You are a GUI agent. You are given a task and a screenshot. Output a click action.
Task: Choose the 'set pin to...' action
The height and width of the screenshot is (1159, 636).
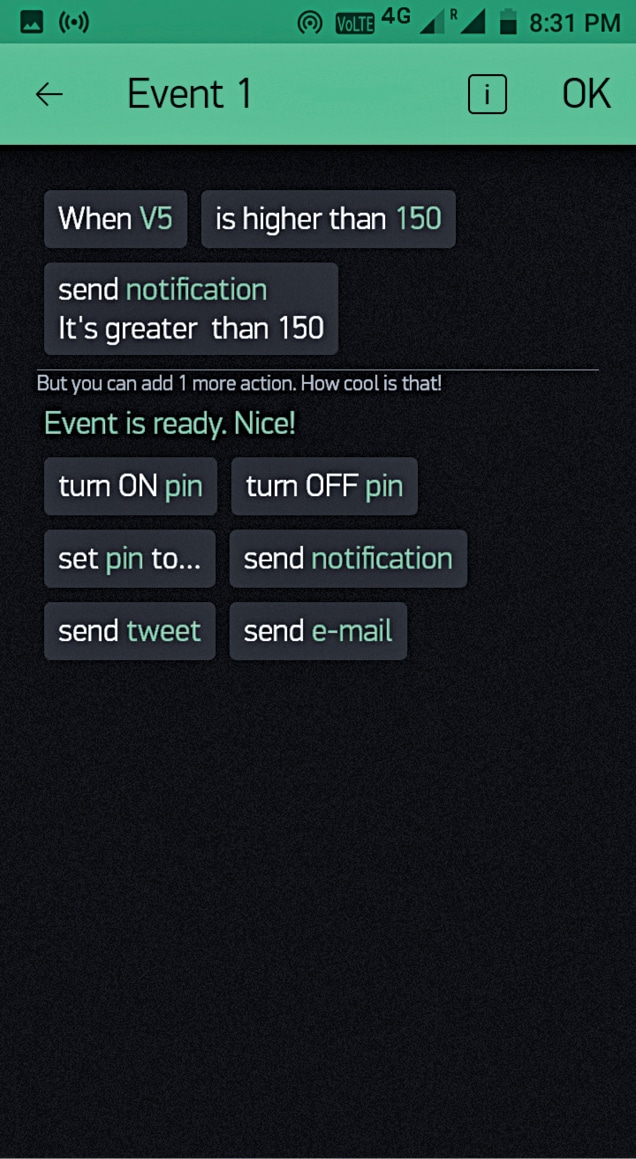coord(129,559)
